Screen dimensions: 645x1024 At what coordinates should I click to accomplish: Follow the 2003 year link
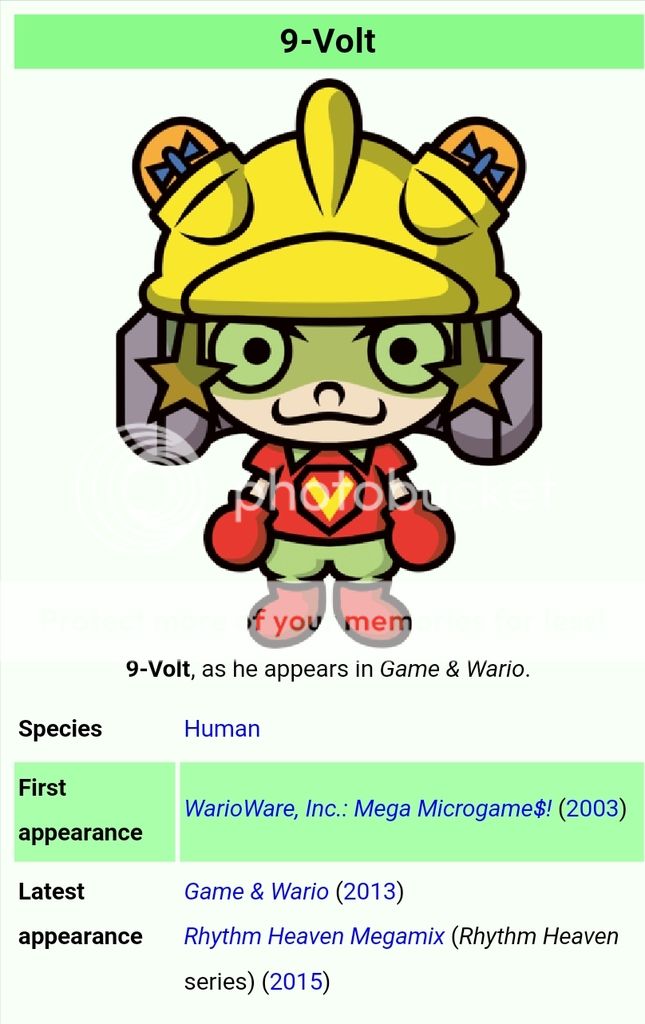(592, 809)
